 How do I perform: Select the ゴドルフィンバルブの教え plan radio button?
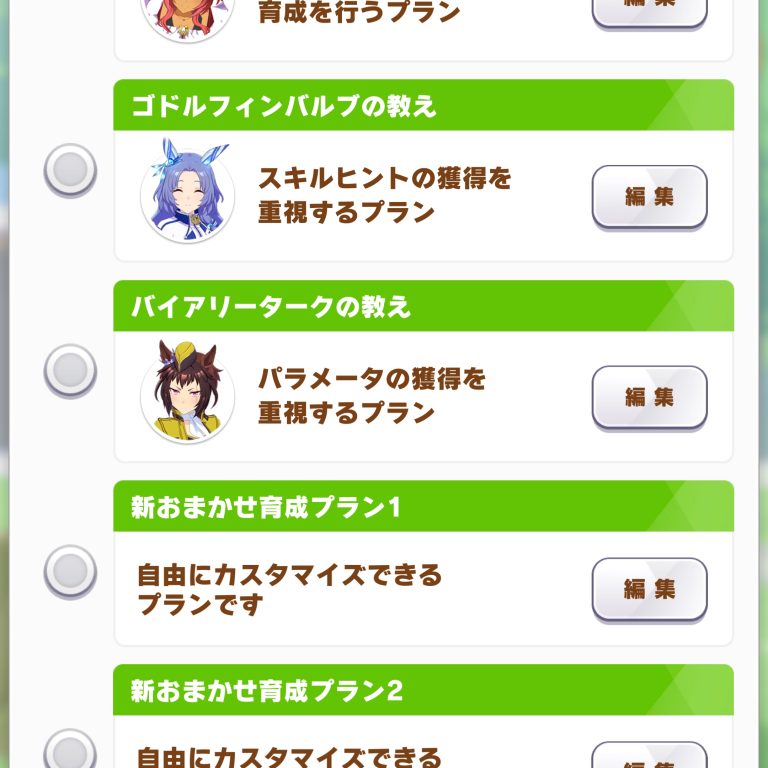tap(70, 170)
